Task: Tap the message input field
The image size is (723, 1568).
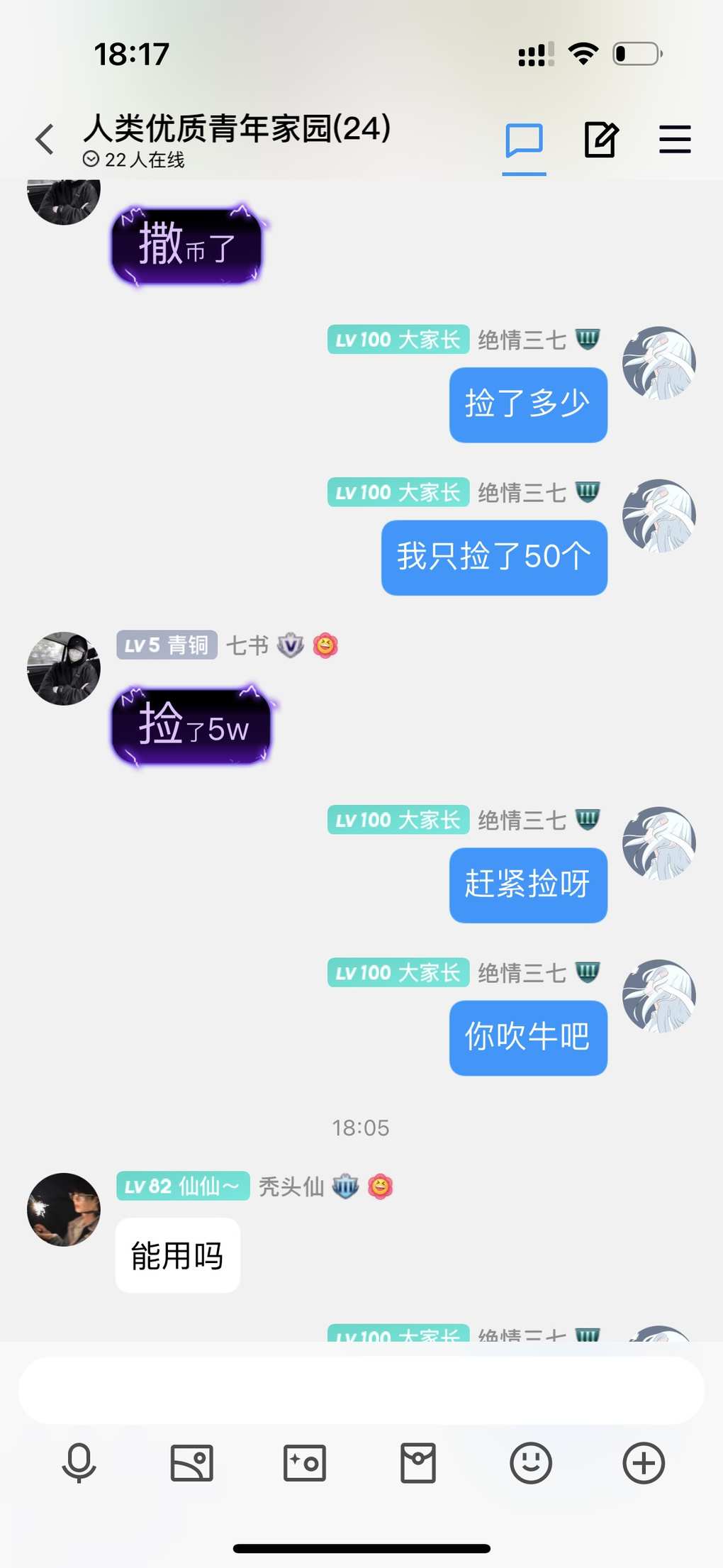Action: pos(361,1390)
